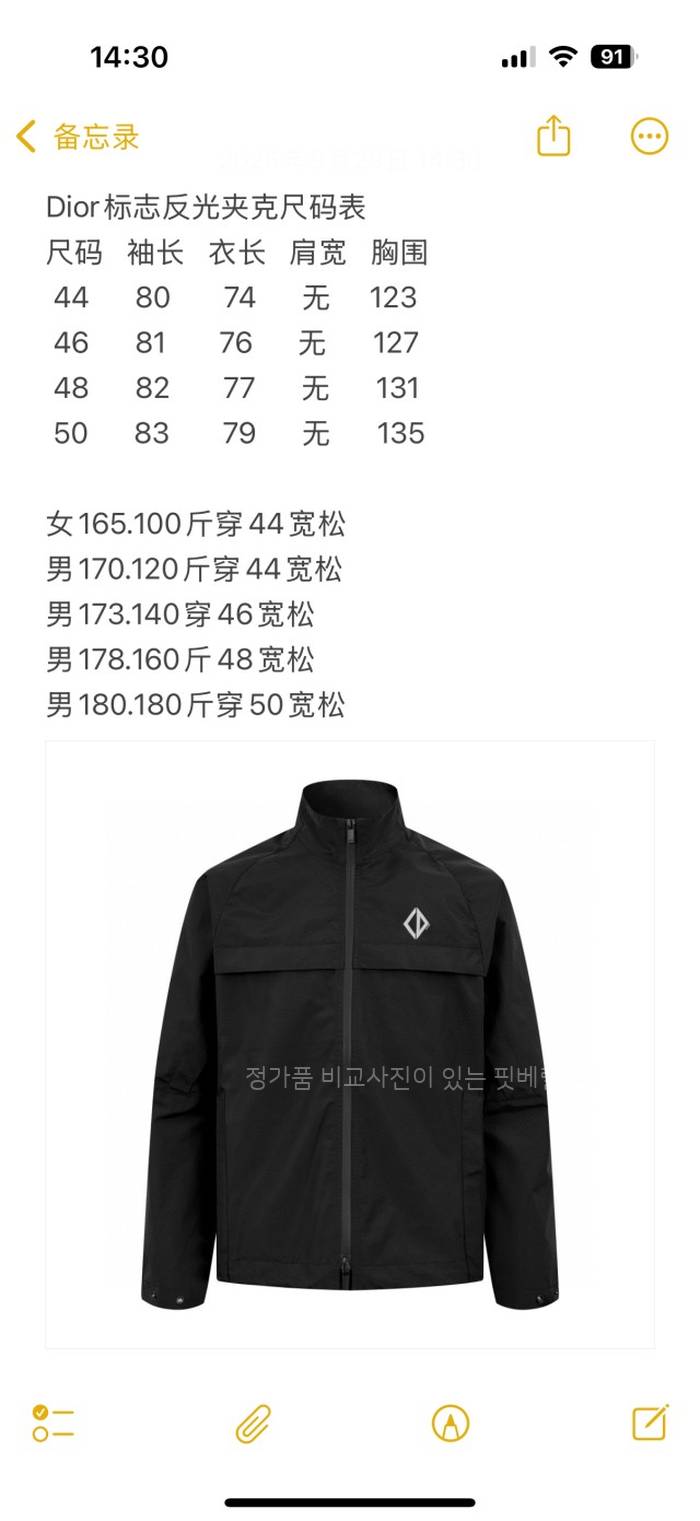Open the more options menu

click(649, 136)
